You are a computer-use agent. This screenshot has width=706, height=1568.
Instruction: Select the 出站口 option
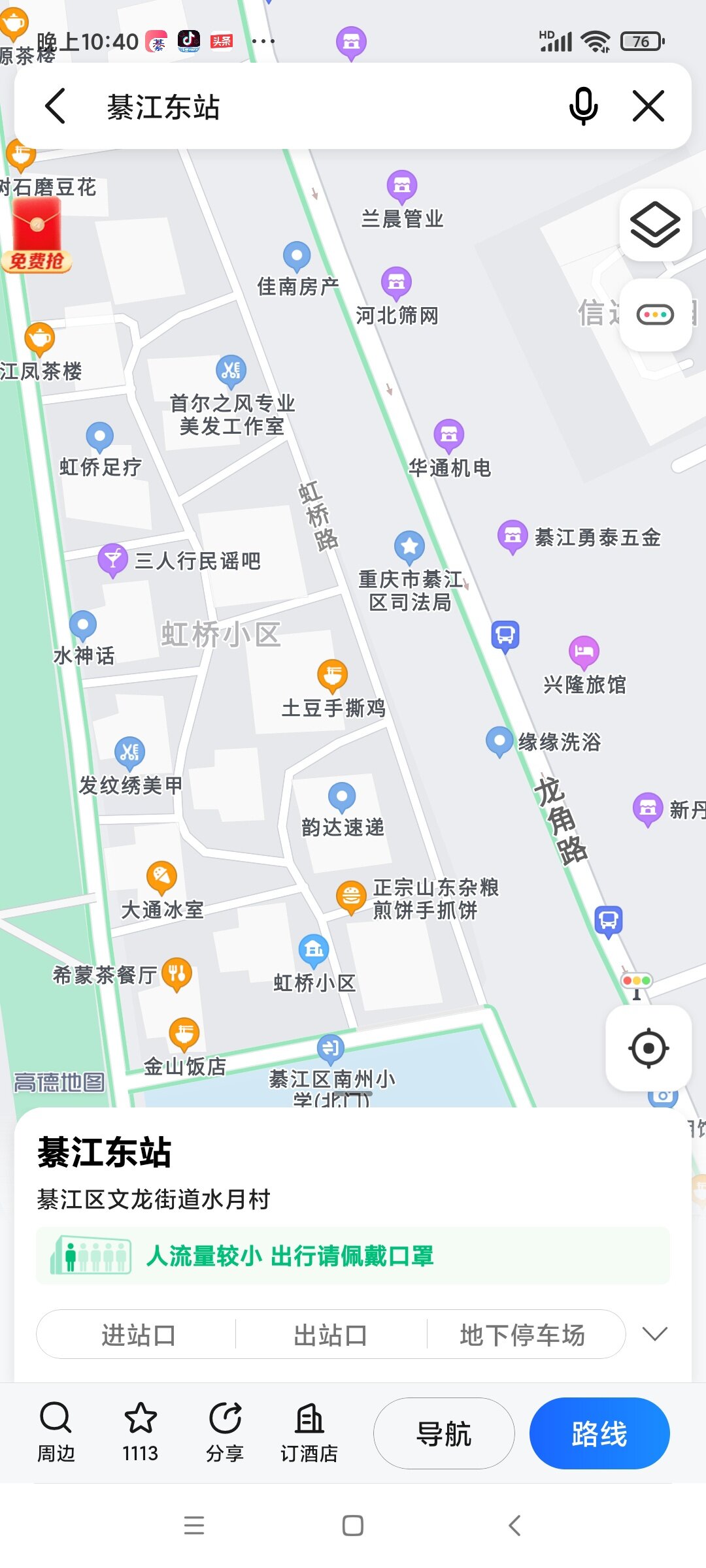coord(331,1334)
